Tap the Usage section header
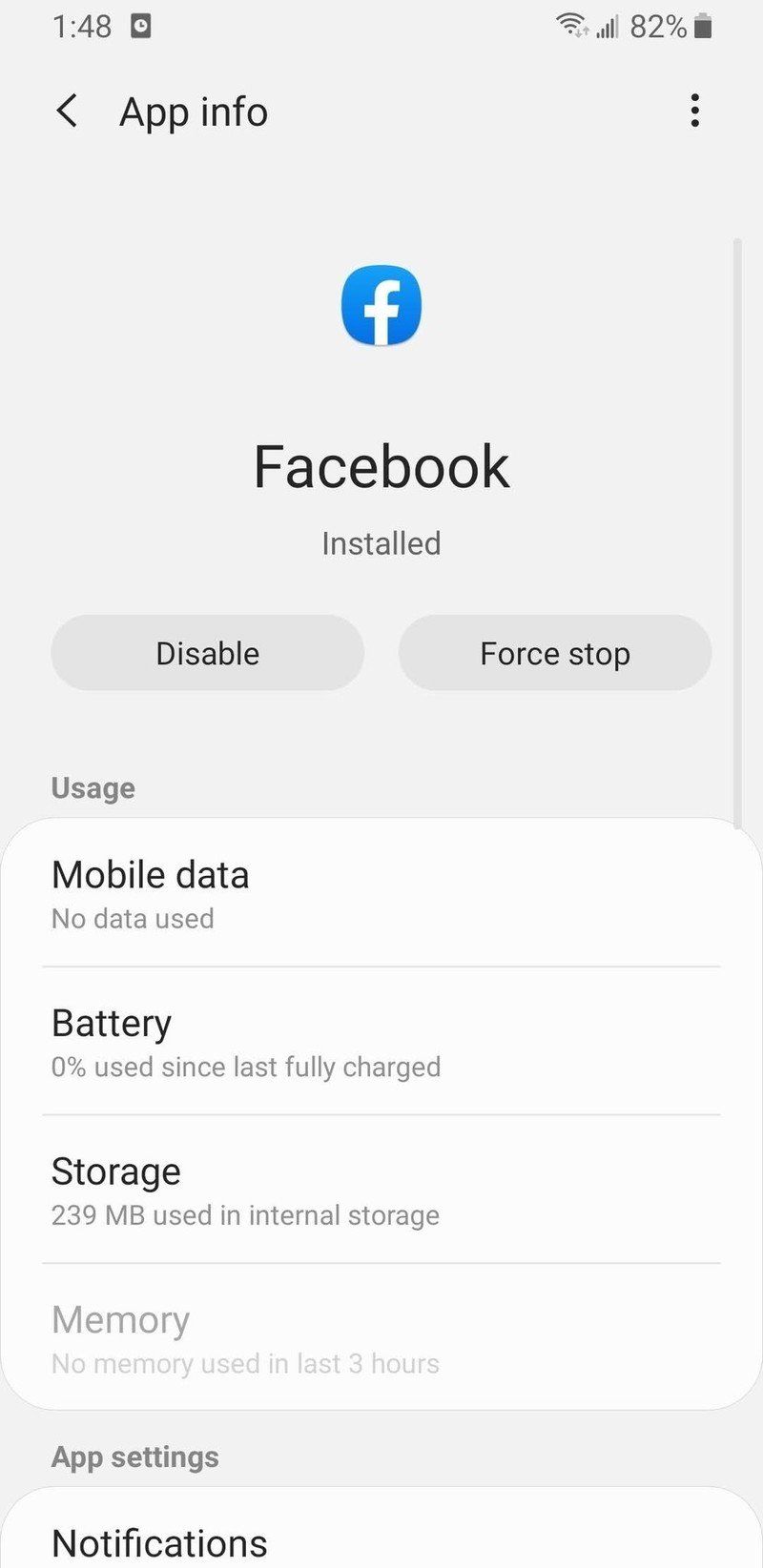The width and height of the screenshot is (763, 1568). point(93,787)
